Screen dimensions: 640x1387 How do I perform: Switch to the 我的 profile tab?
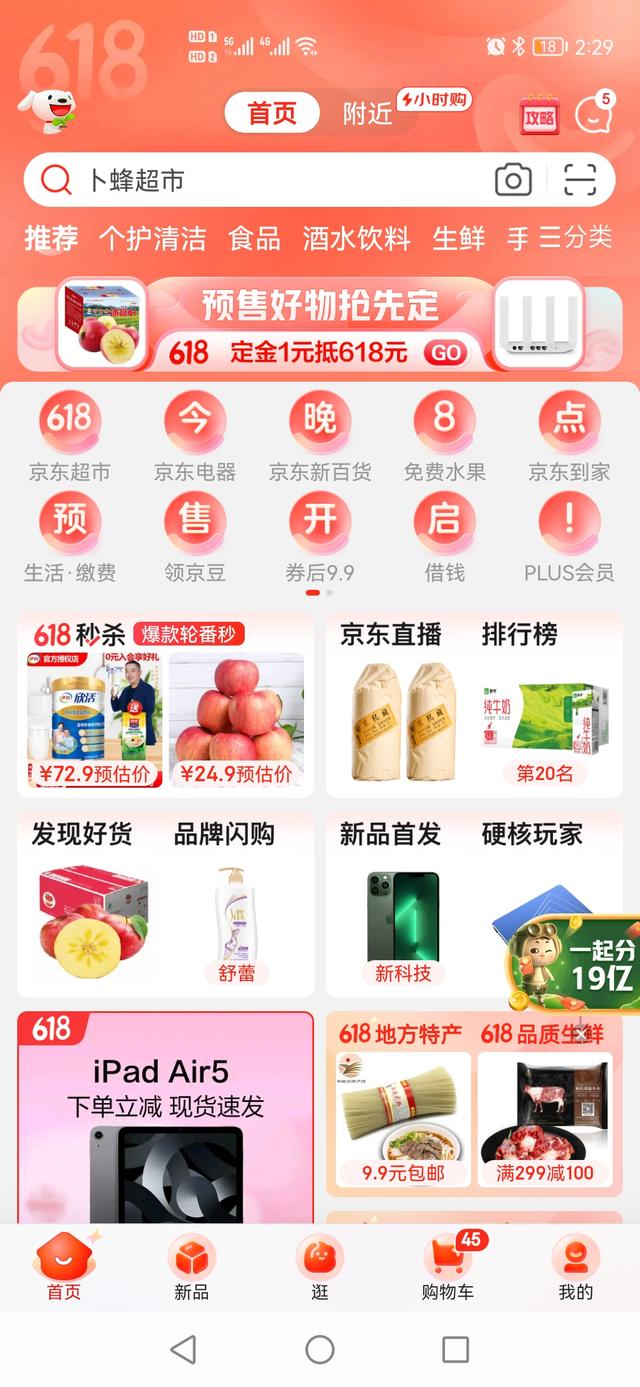coord(575,1267)
